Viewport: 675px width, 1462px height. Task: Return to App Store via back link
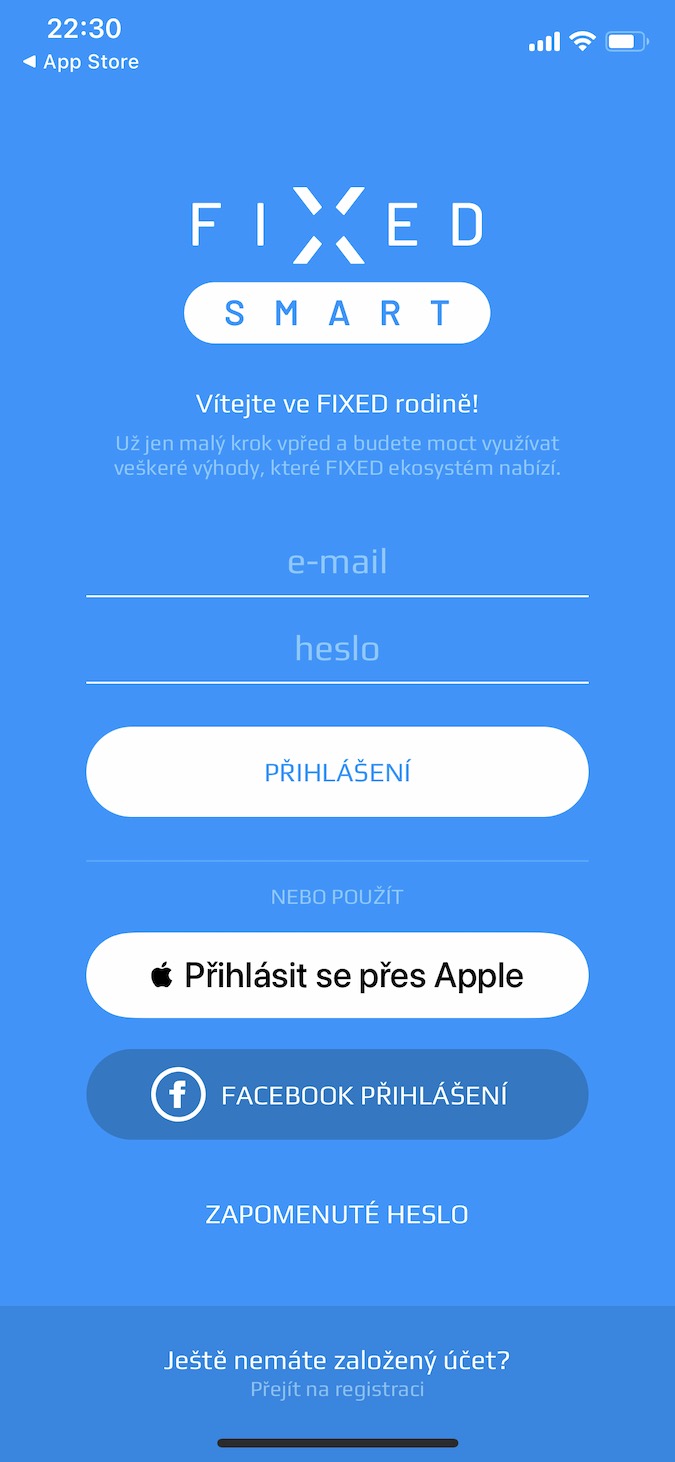[x=81, y=62]
